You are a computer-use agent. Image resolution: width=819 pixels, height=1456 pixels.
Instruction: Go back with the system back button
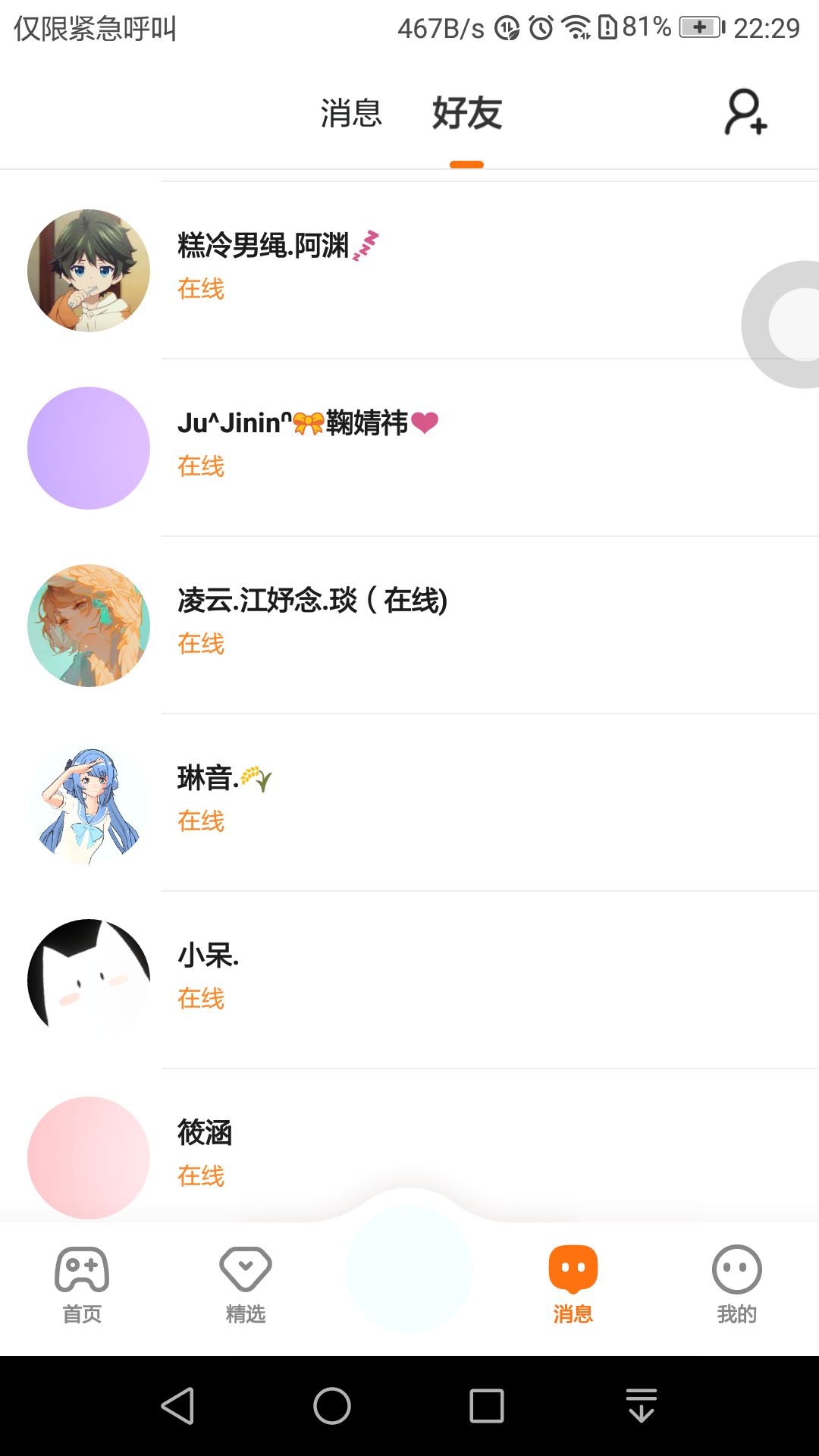tap(178, 1406)
